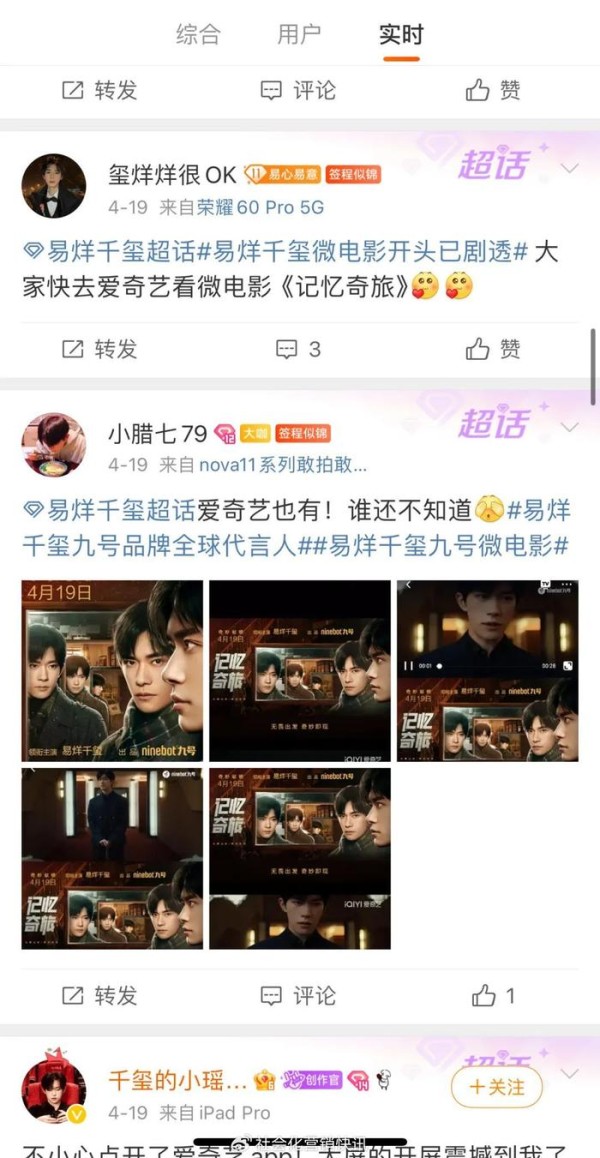Switch to the 用户 tab
The image size is (600, 1158).
coord(299,34)
